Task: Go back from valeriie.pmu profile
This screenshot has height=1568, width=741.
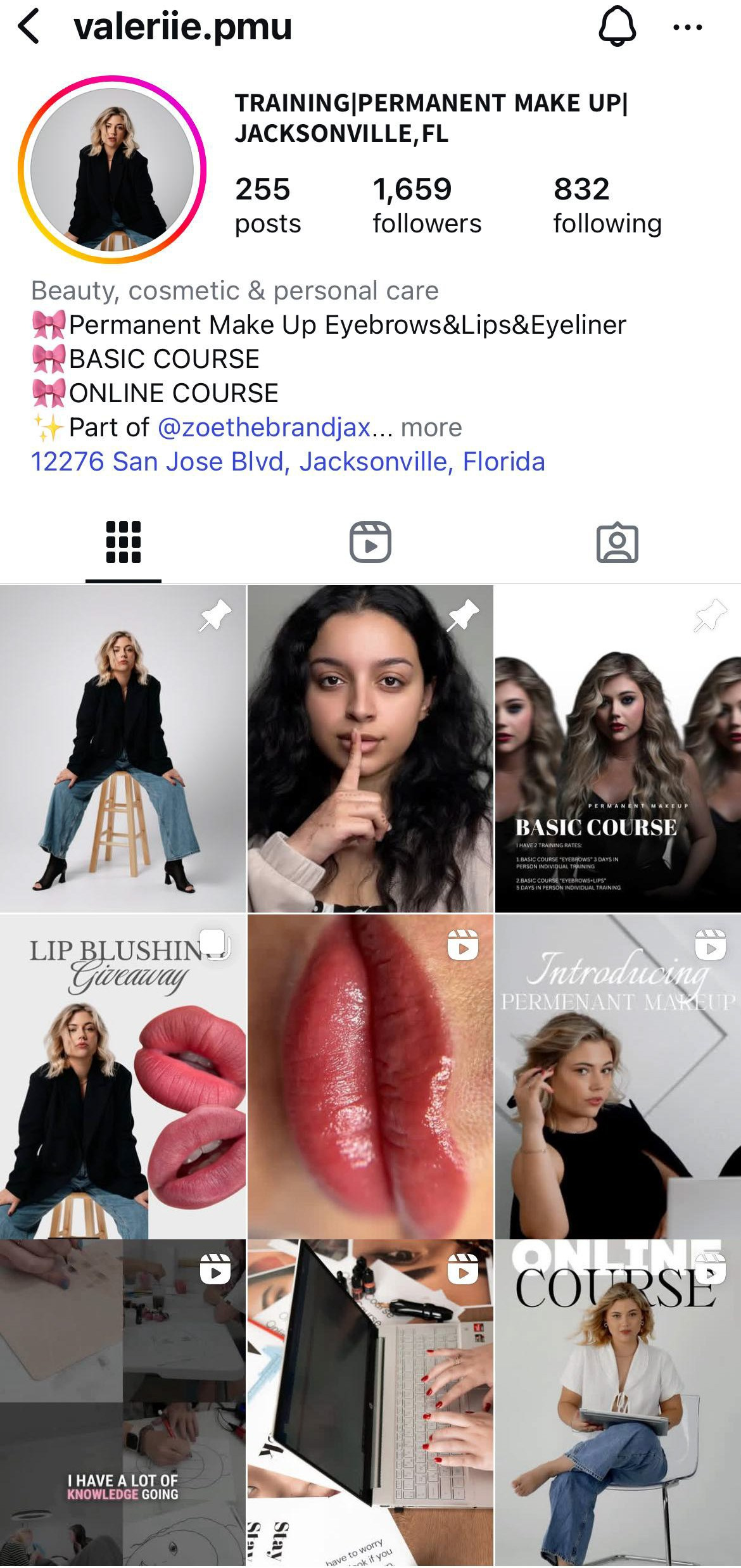Action: tap(29, 28)
